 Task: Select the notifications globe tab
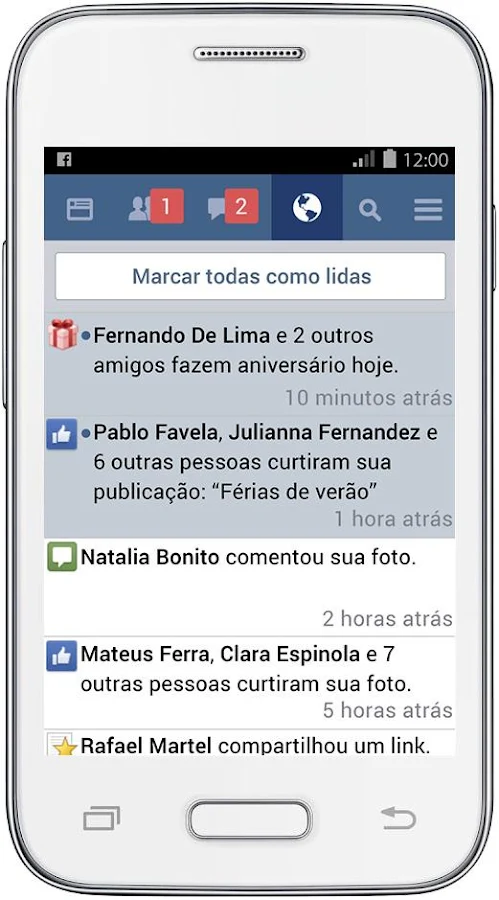(307, 207)
